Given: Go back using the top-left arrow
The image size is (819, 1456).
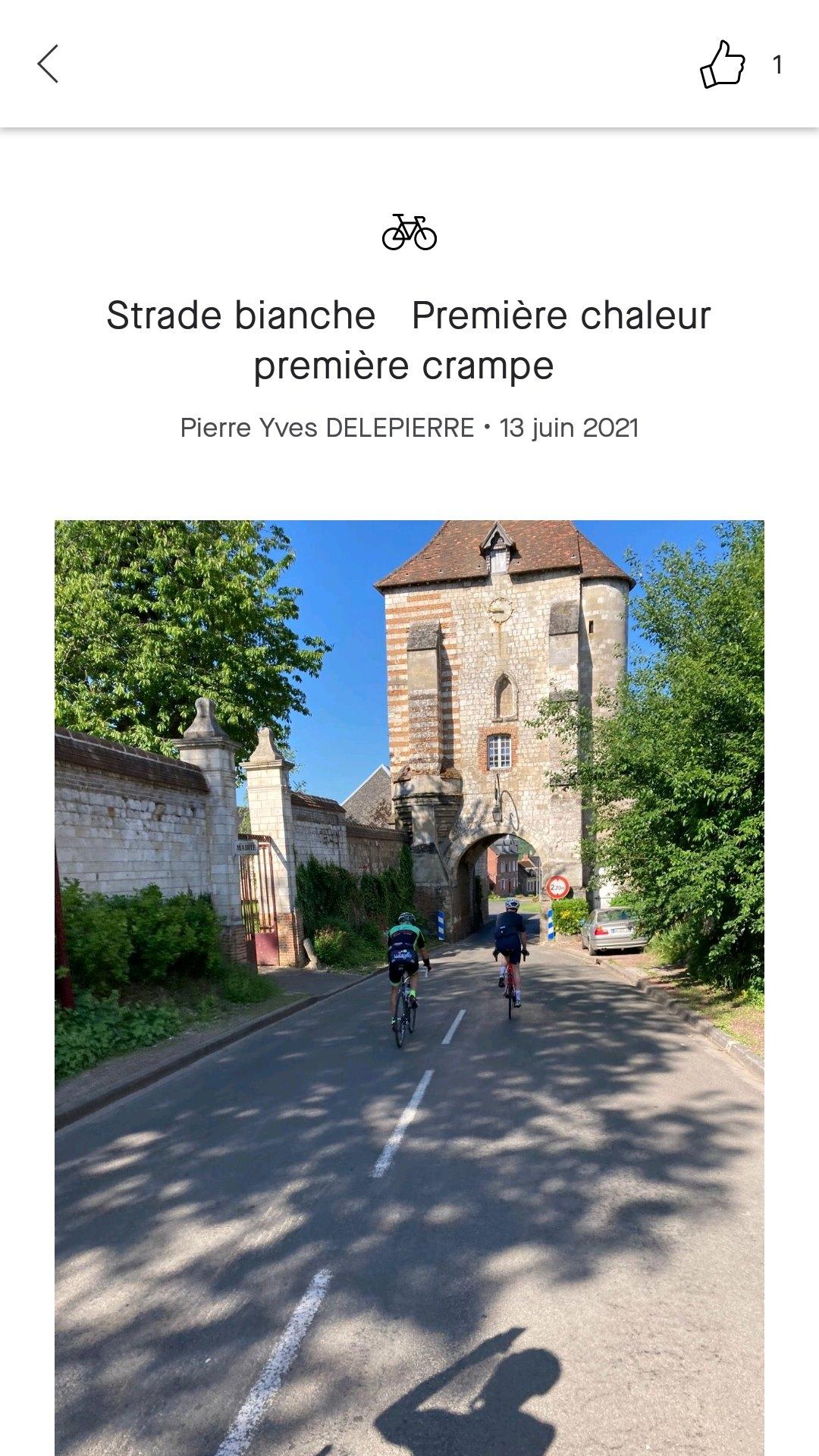Looking at the screenshot, I should pyautogui.click(x=48, y=64).
